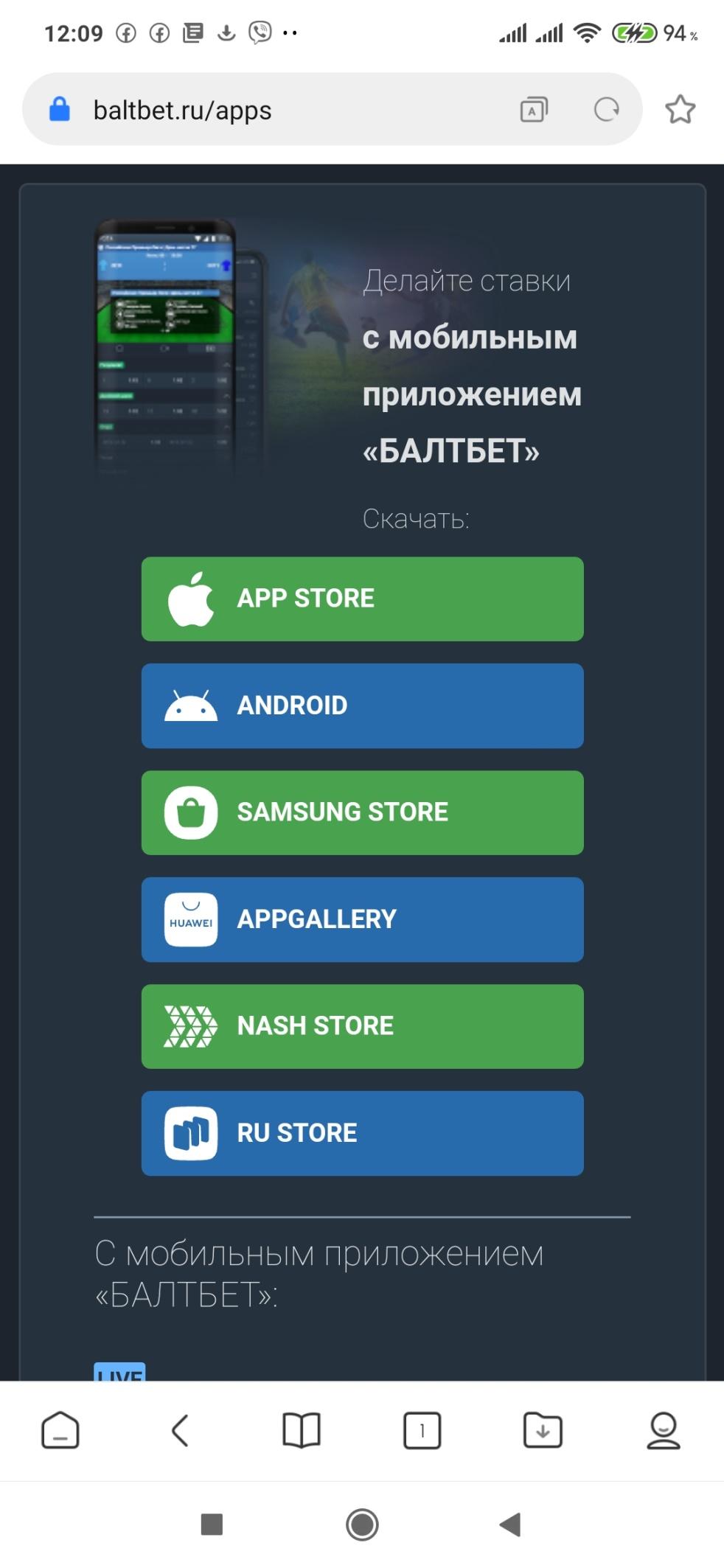Viewport: 724px width, 1568px height.
Task: Open the RU Store download link
Action: [362, 1133]
